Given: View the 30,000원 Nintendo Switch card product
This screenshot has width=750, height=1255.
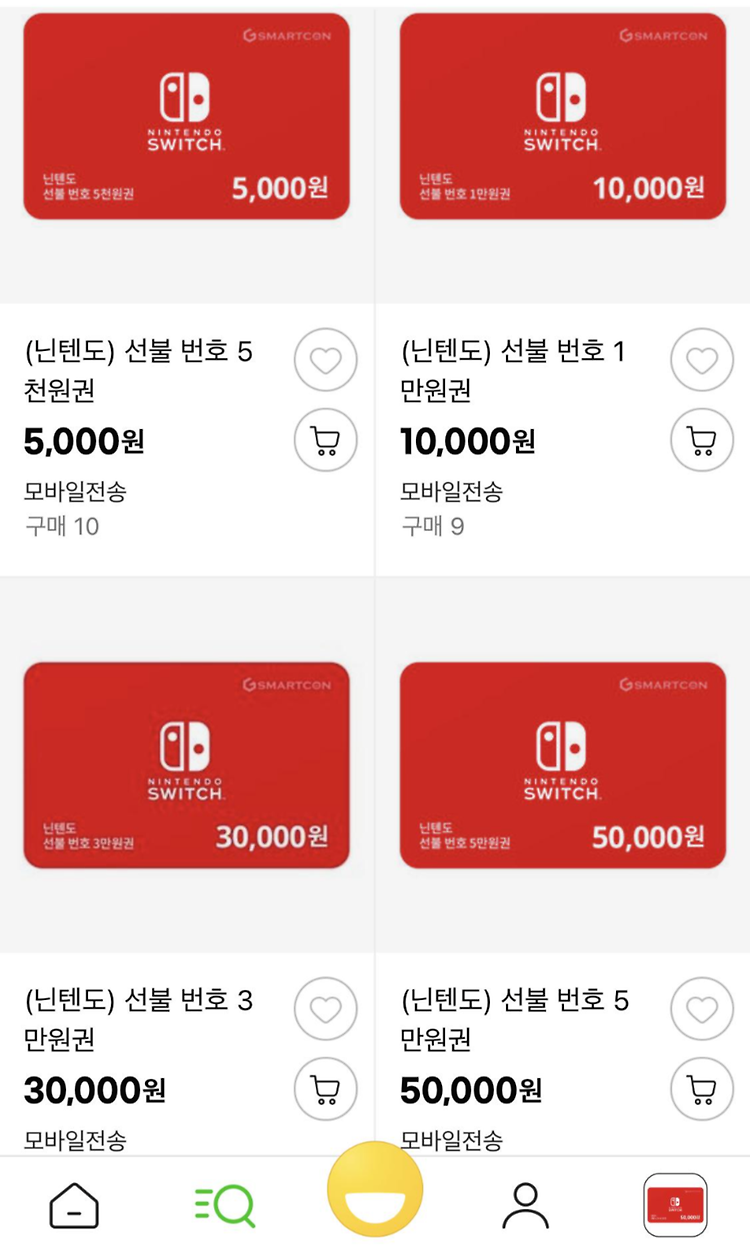Looking at the screenshot, I should pyautogui.click(x=187, y=765).
